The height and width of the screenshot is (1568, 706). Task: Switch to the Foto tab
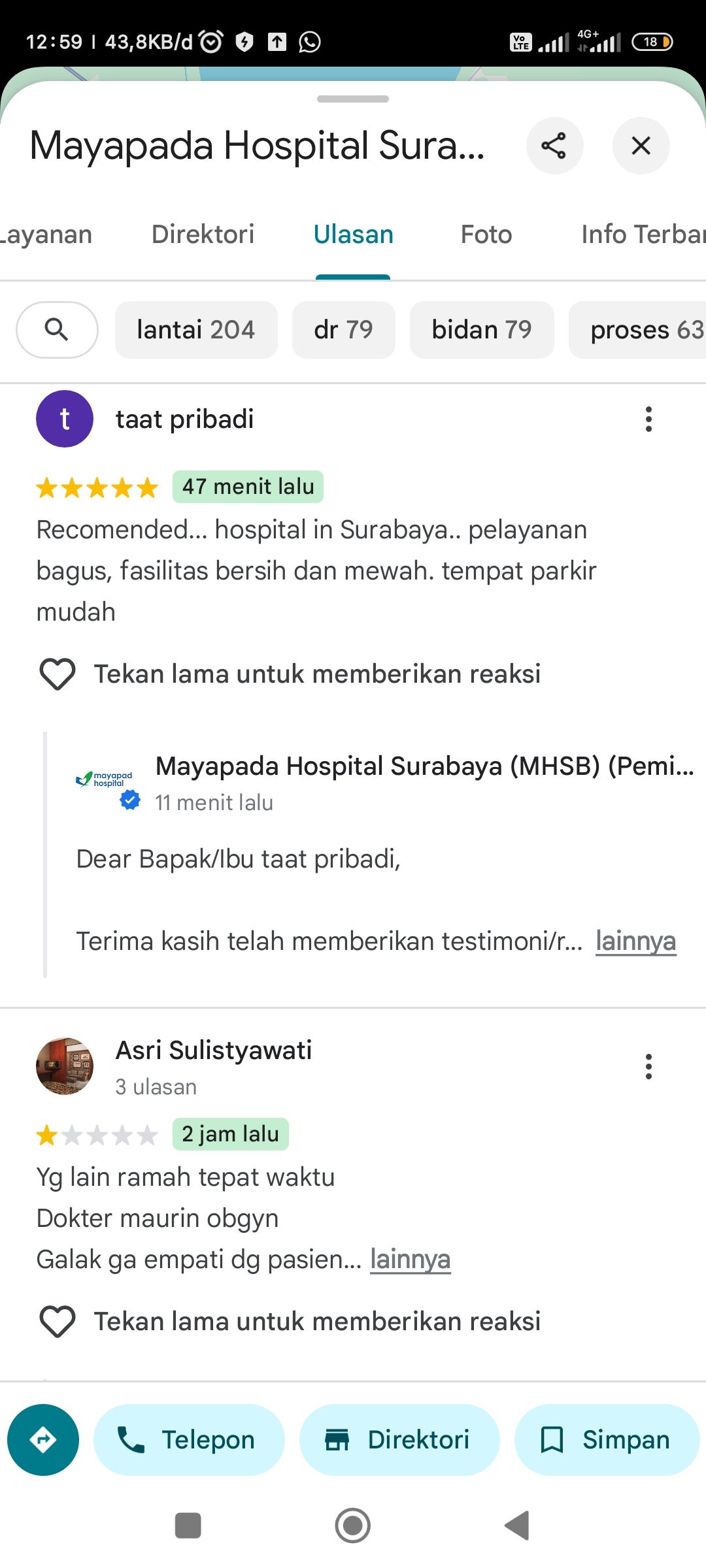coord(486,235)
